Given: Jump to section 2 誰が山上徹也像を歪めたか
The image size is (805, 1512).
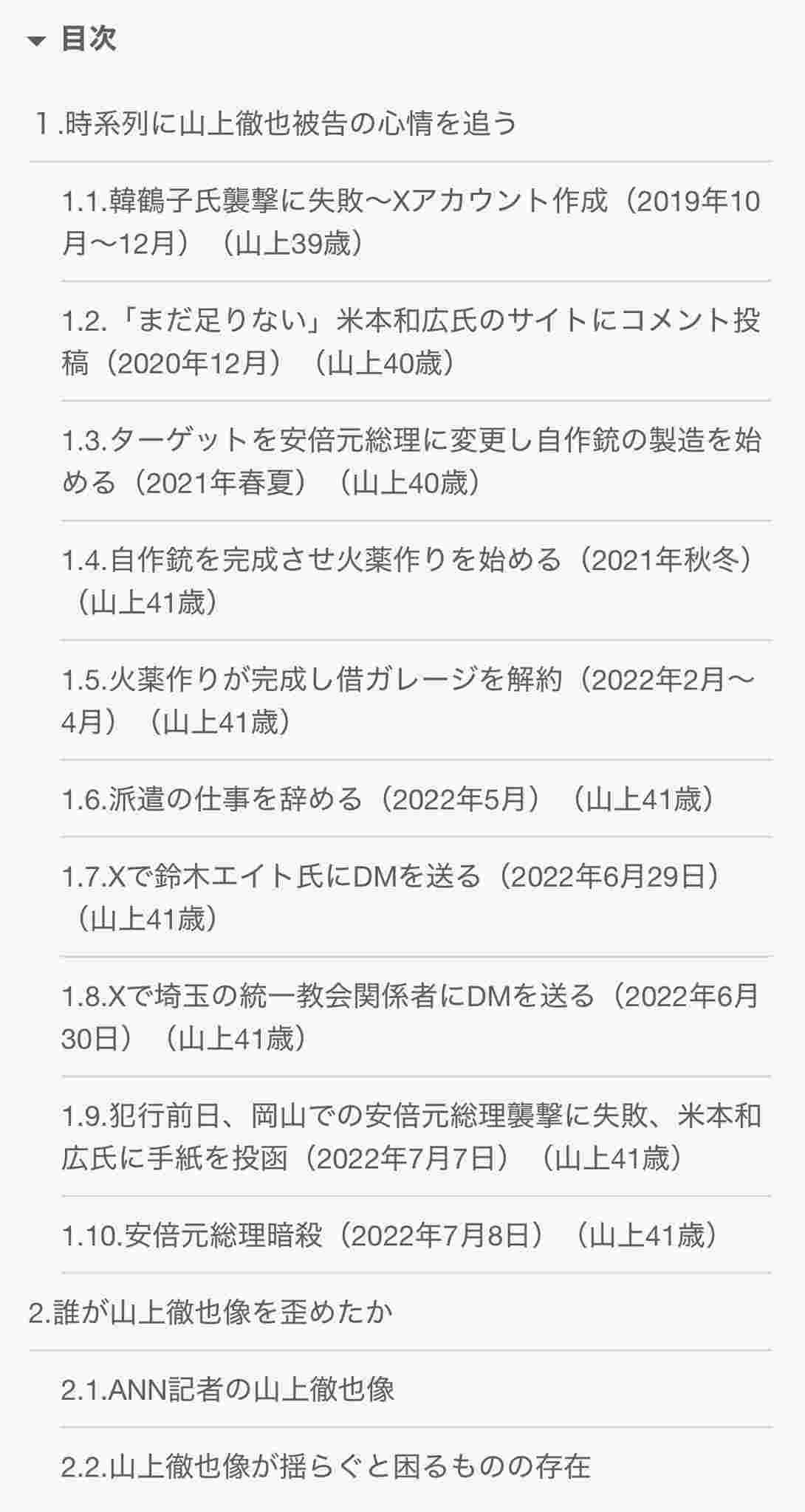Looking at the screenshot, I should (210, 1312).
